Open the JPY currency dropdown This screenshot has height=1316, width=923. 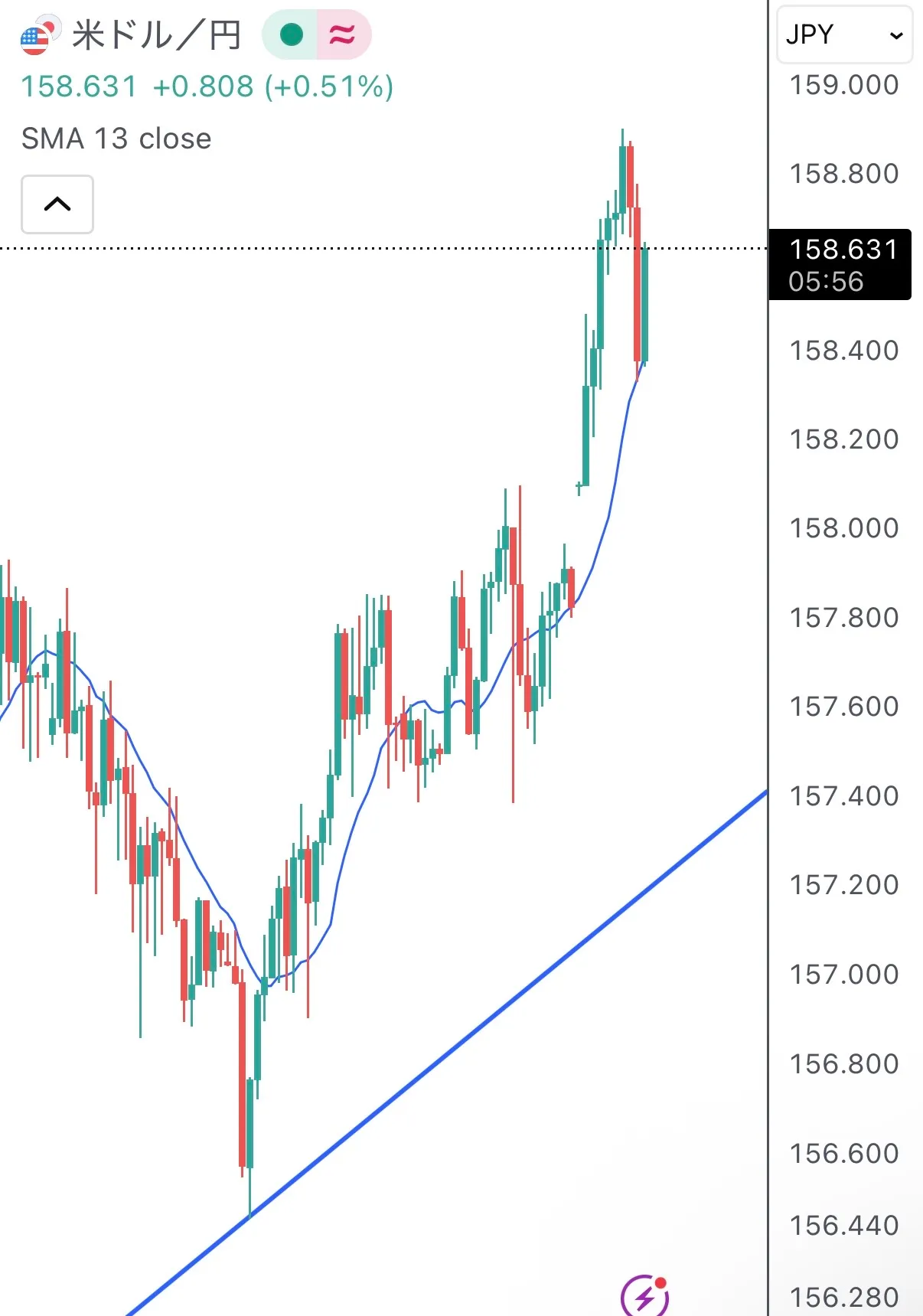(x=844, y=35)
